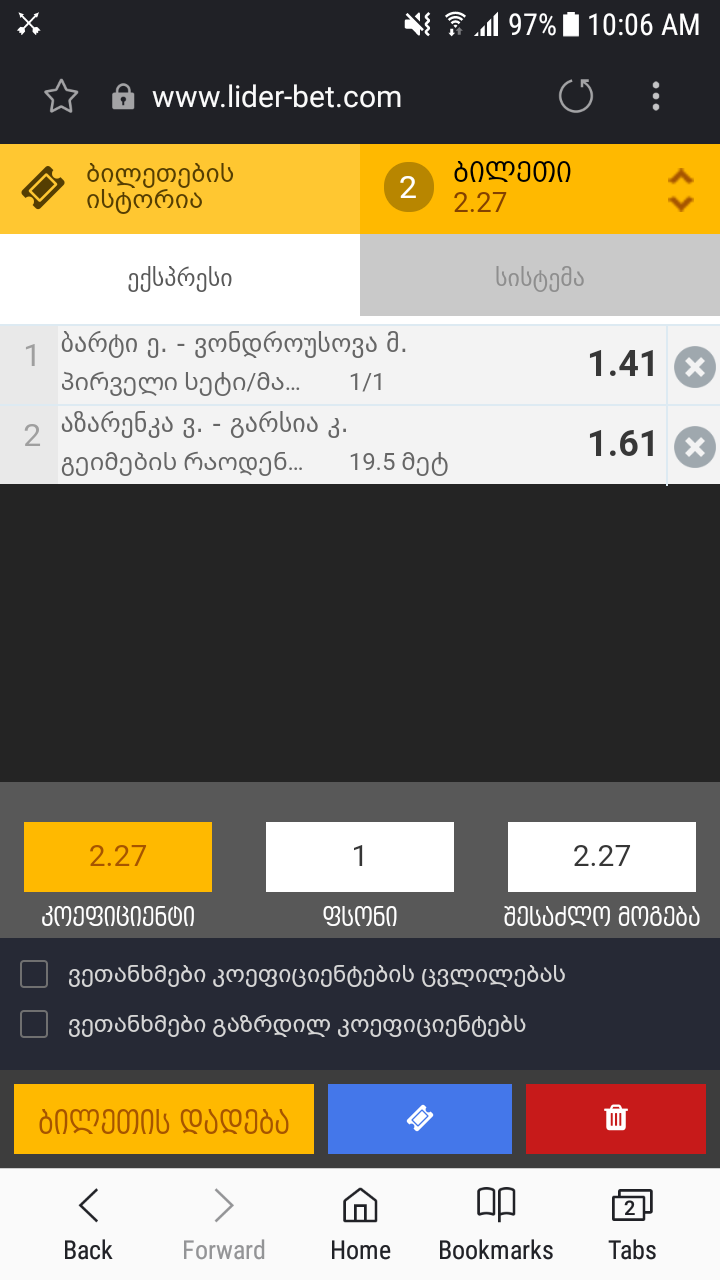This screenshot has width=720, height=1280.
Task: Edit the შესაძლო მოგება field
Action: [x=601, y=856]
